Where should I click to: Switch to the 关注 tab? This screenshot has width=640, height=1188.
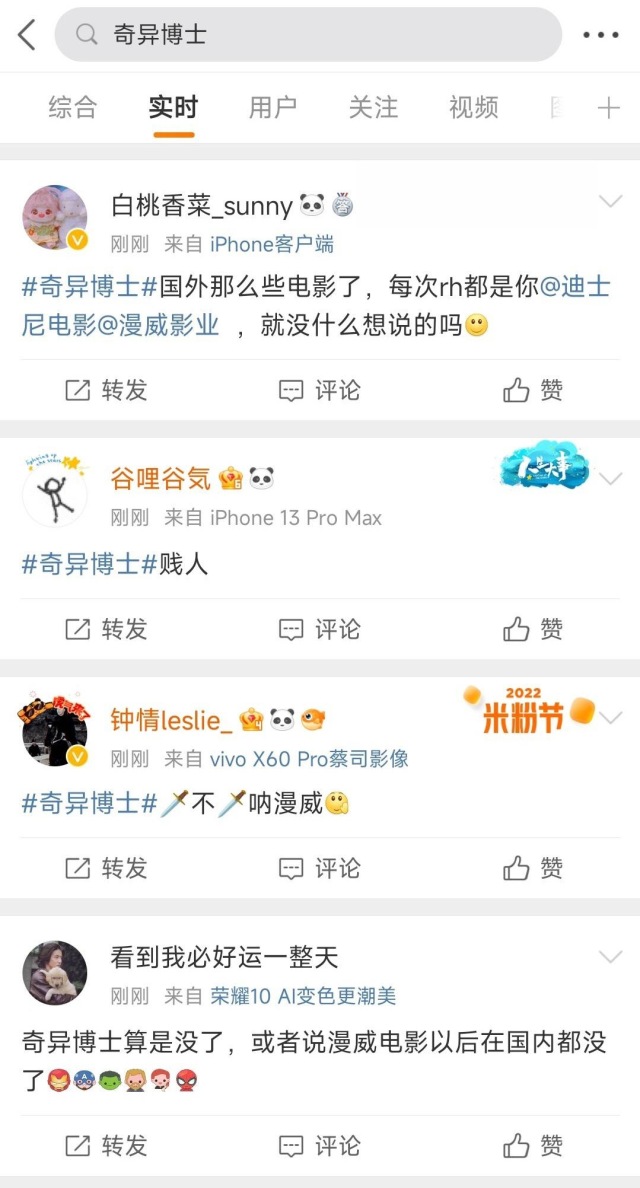(x=373, y=107)
